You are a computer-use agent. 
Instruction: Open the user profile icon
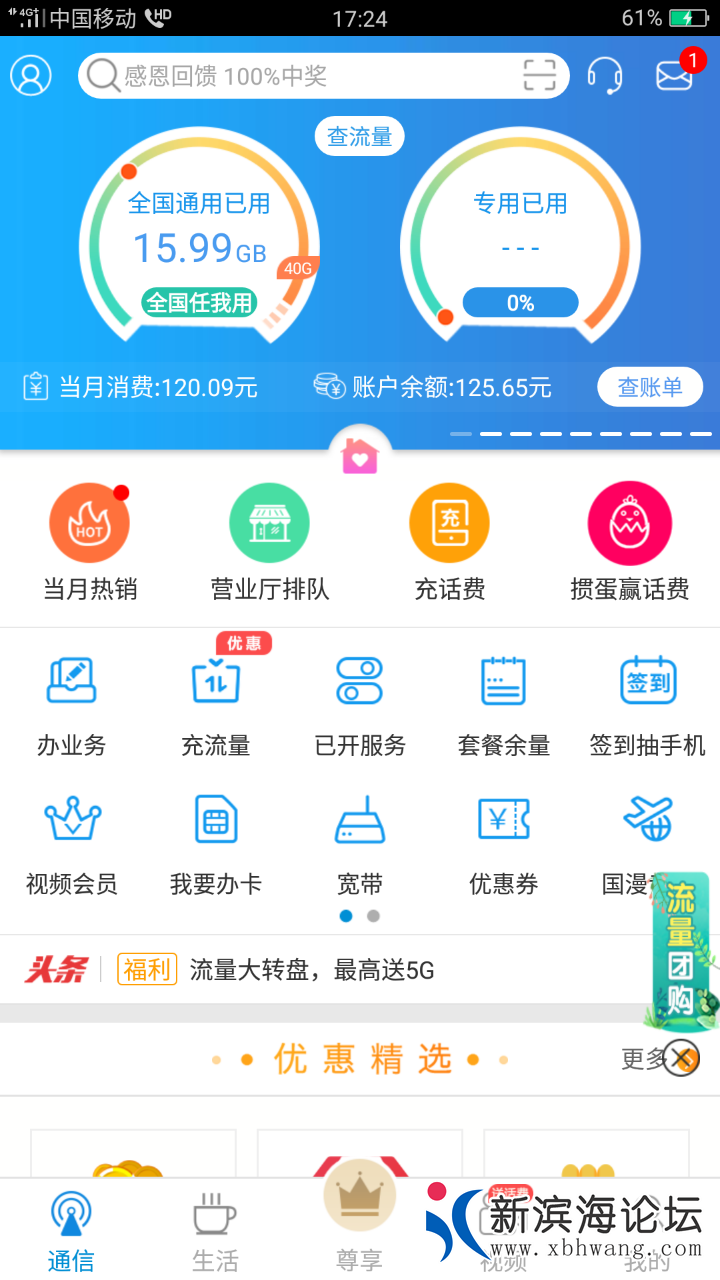31,76
